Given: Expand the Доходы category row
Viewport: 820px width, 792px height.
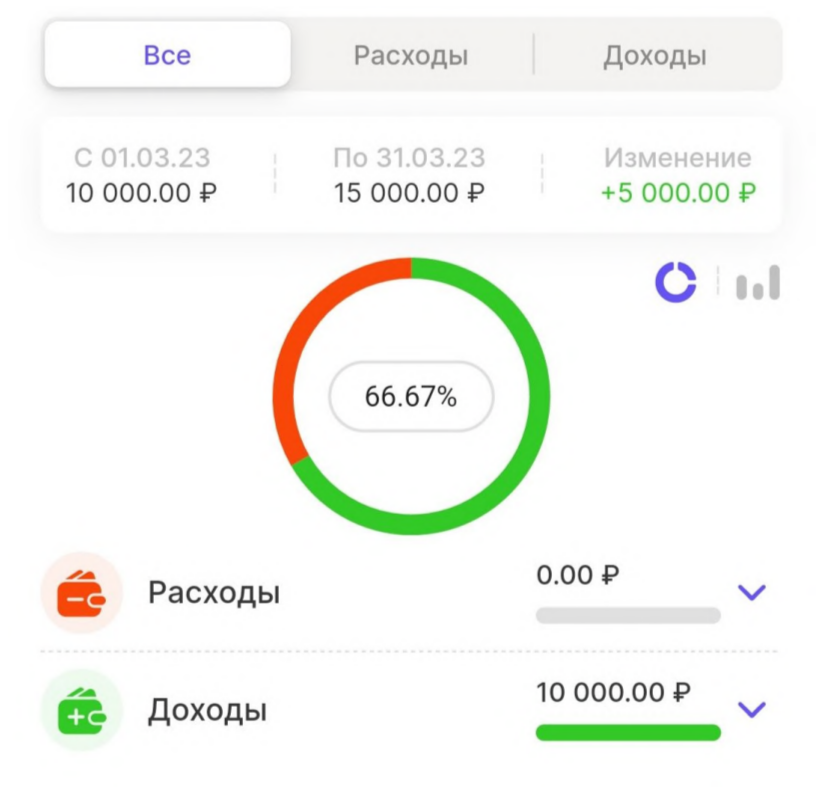Looking at the screenshot, I should [751, 709].
